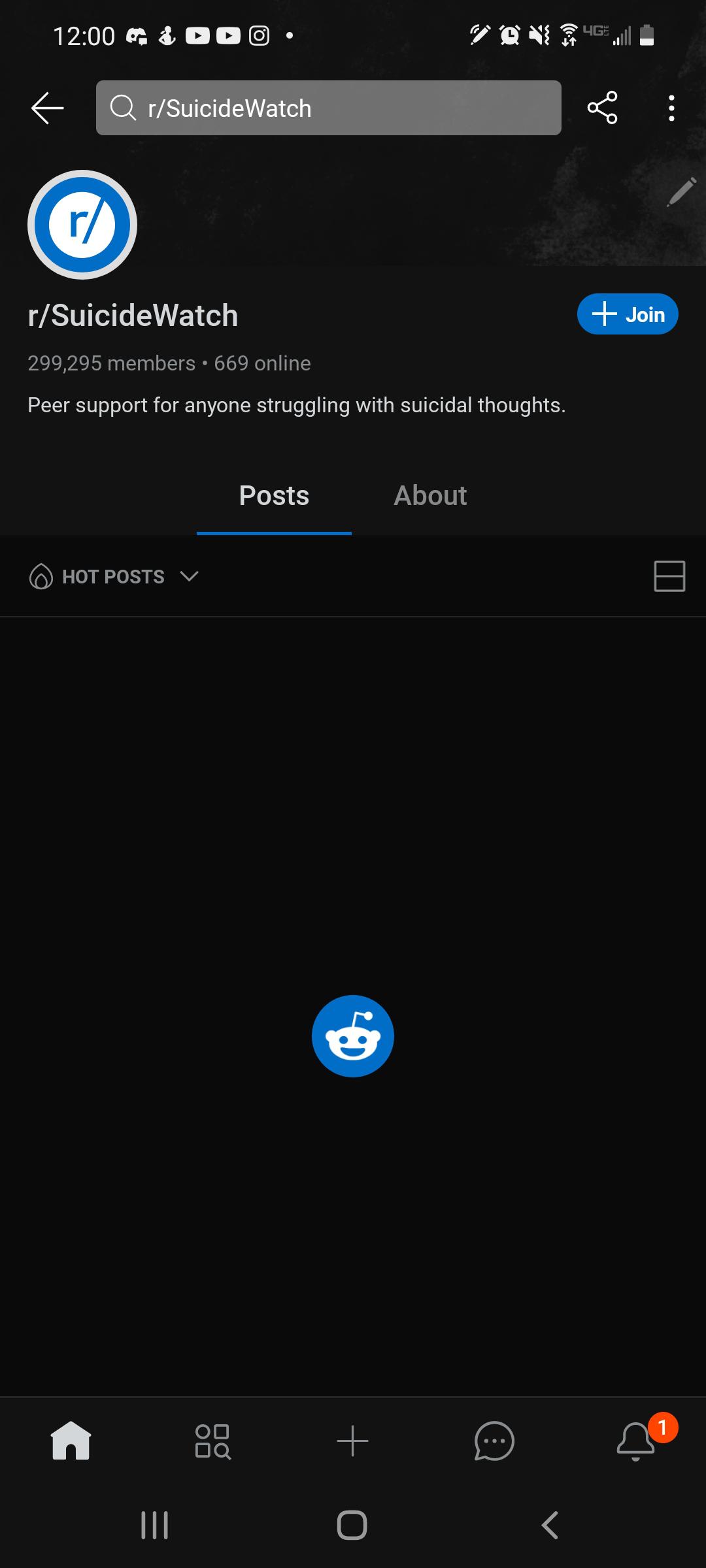This screenshot has height=1568, width=706.
Task: Open the search field showing r/SuicideWatch
Action: (x=329, y=108)
